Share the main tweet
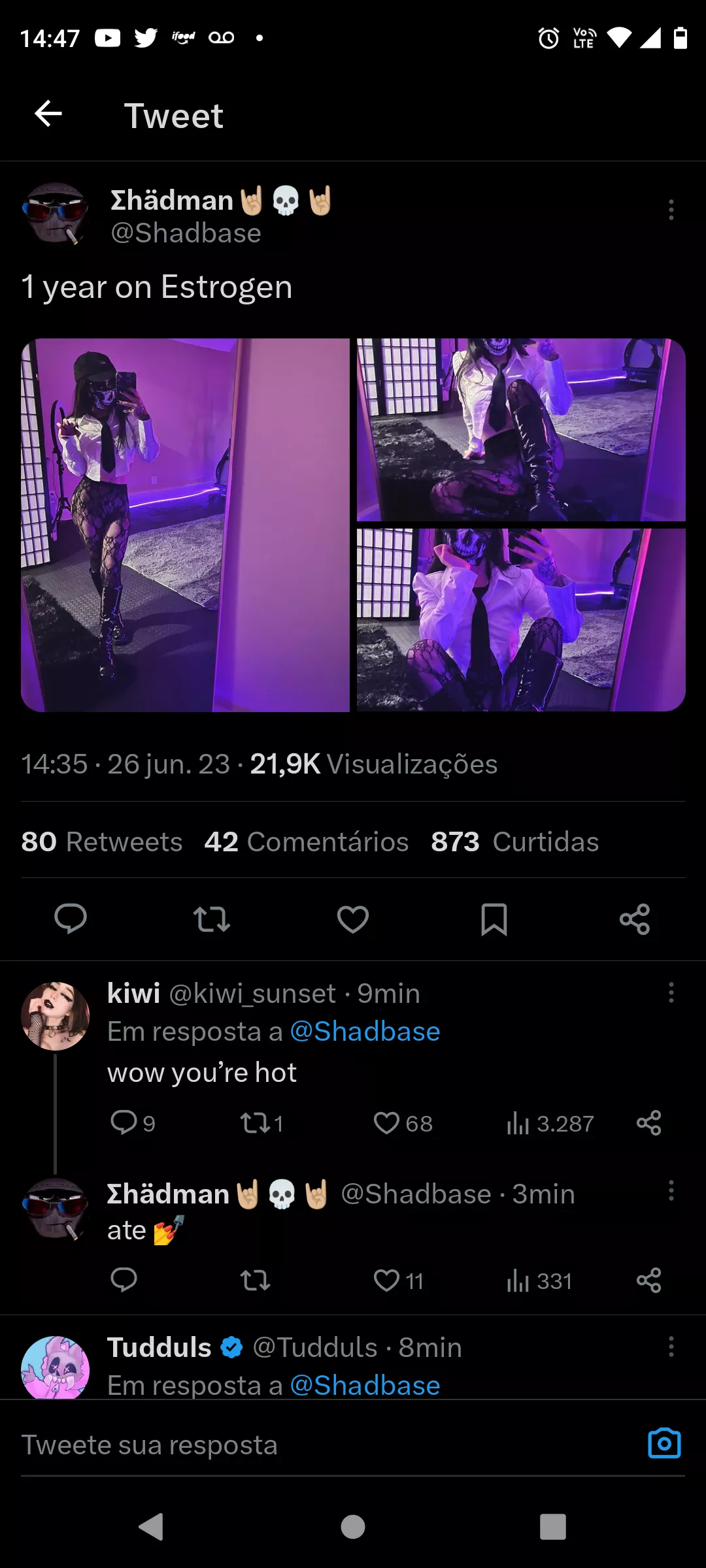Screen dimensions: 706x1568 point(635,919)
